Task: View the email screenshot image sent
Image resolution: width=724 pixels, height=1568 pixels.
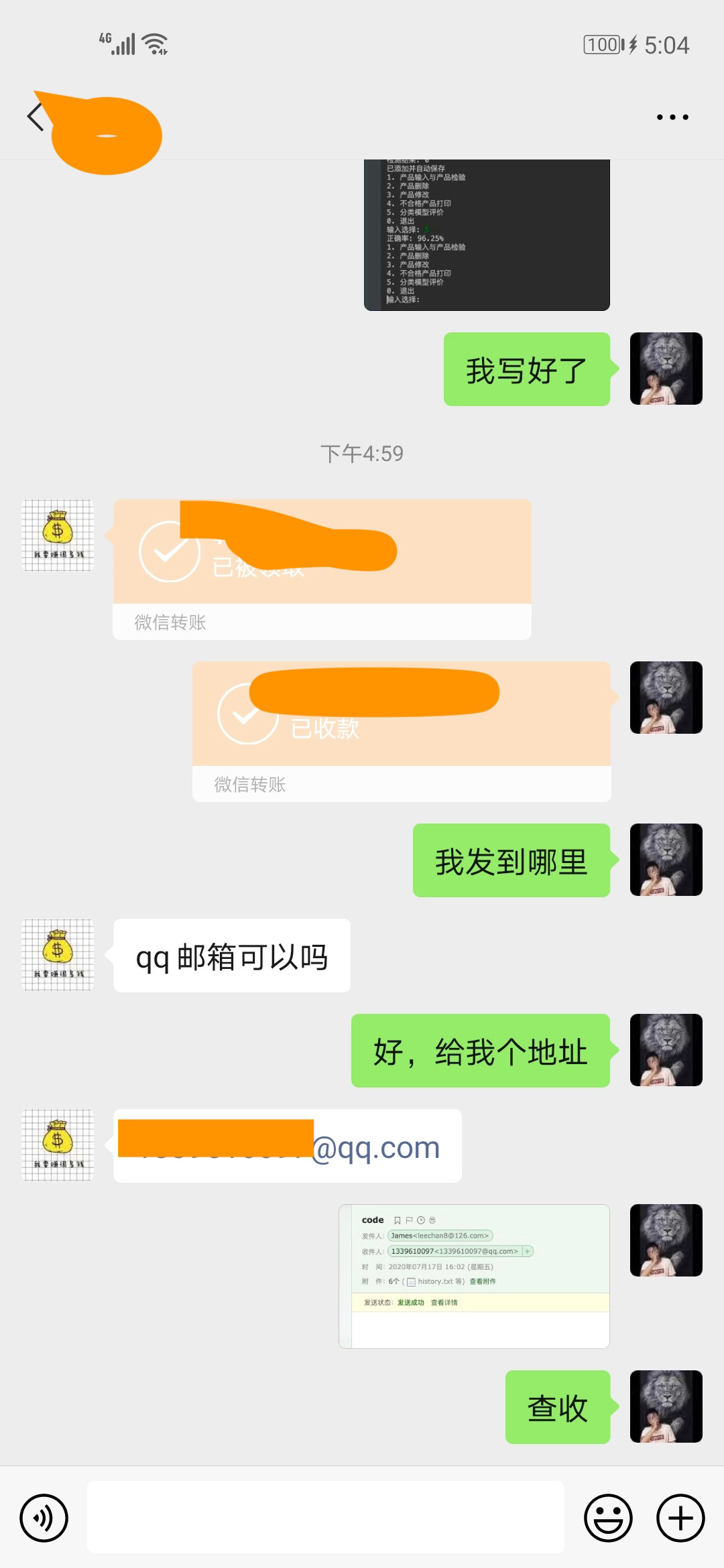Action: point(474,1276)
